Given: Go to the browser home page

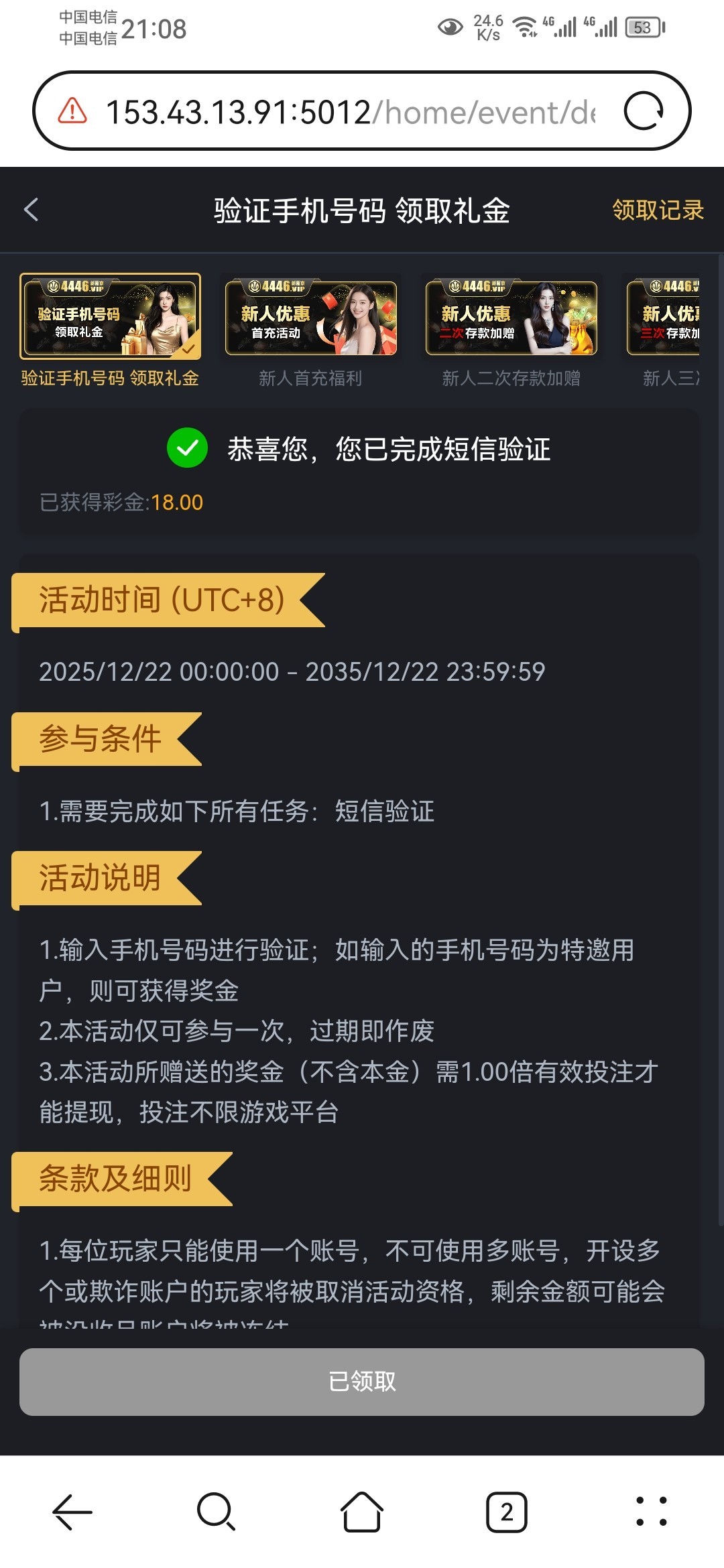Looking at the screenshot, I should [x=362, y=1512].
